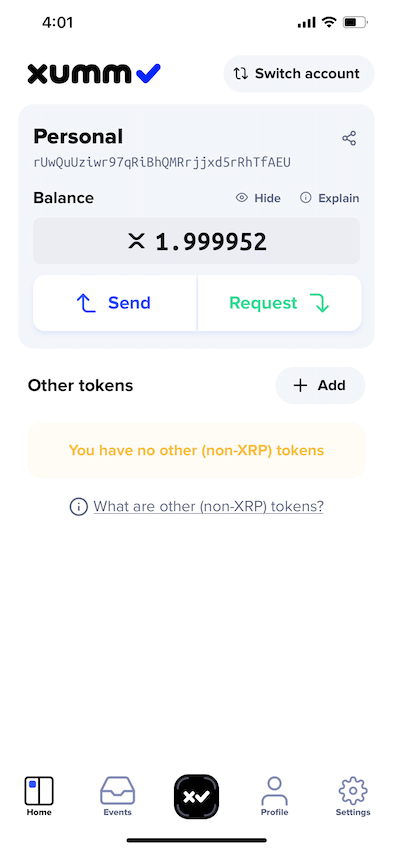393x850 pixels.
Task: Go to the Events tab
Action: pyautogui.click(x=118, y=796)
